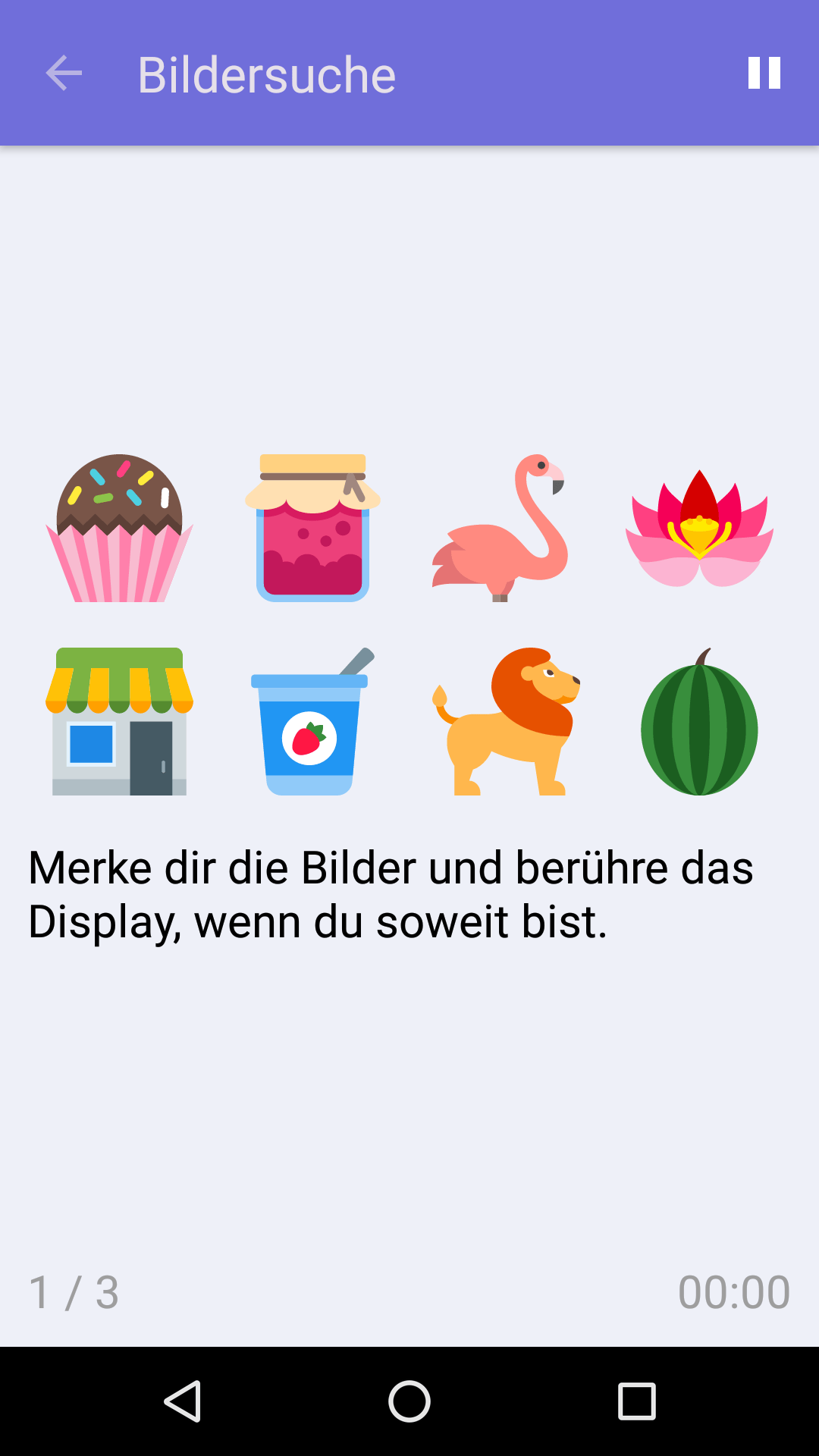819x1456 pixels.
Task: Tap the Android home circle button
Action: [x=409, y=1399]
